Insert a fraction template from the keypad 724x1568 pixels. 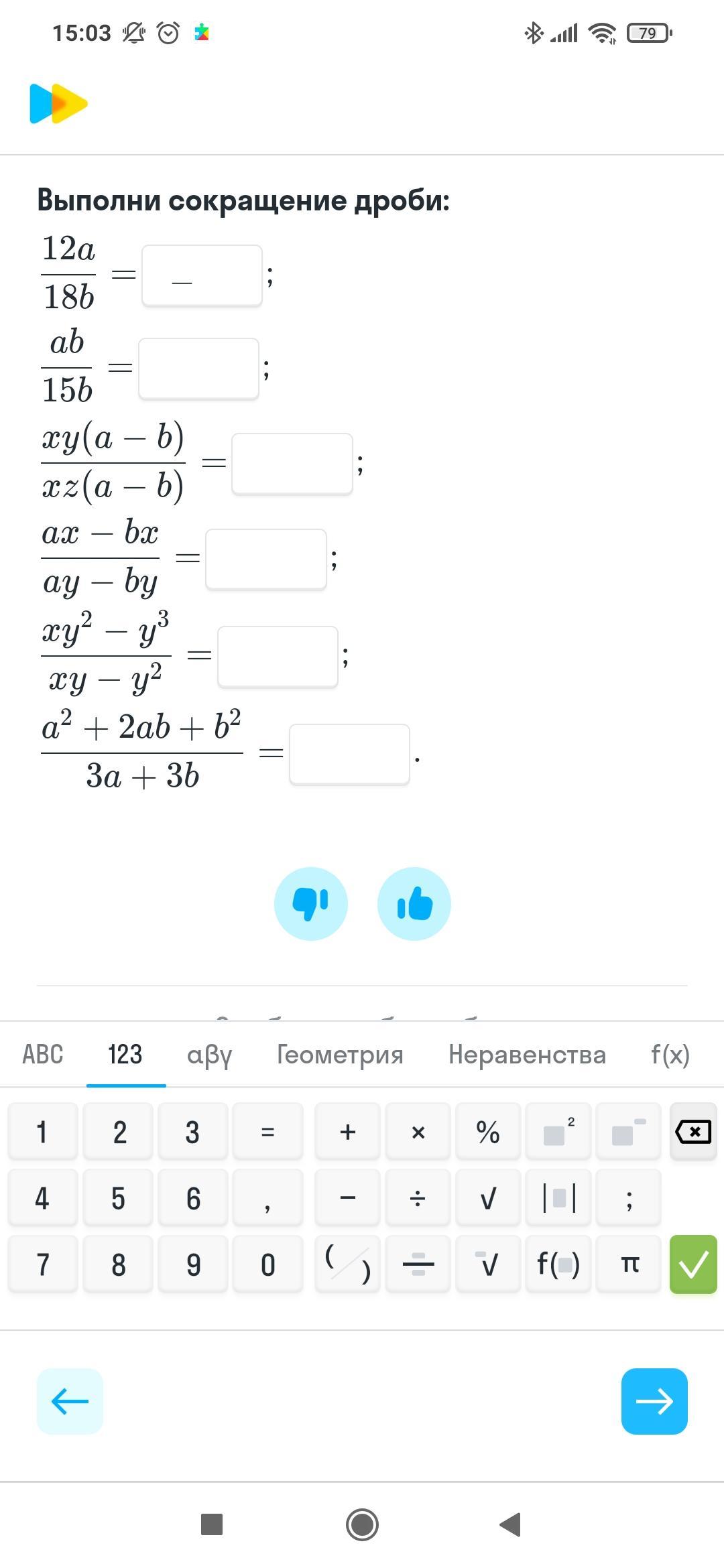418,1264
